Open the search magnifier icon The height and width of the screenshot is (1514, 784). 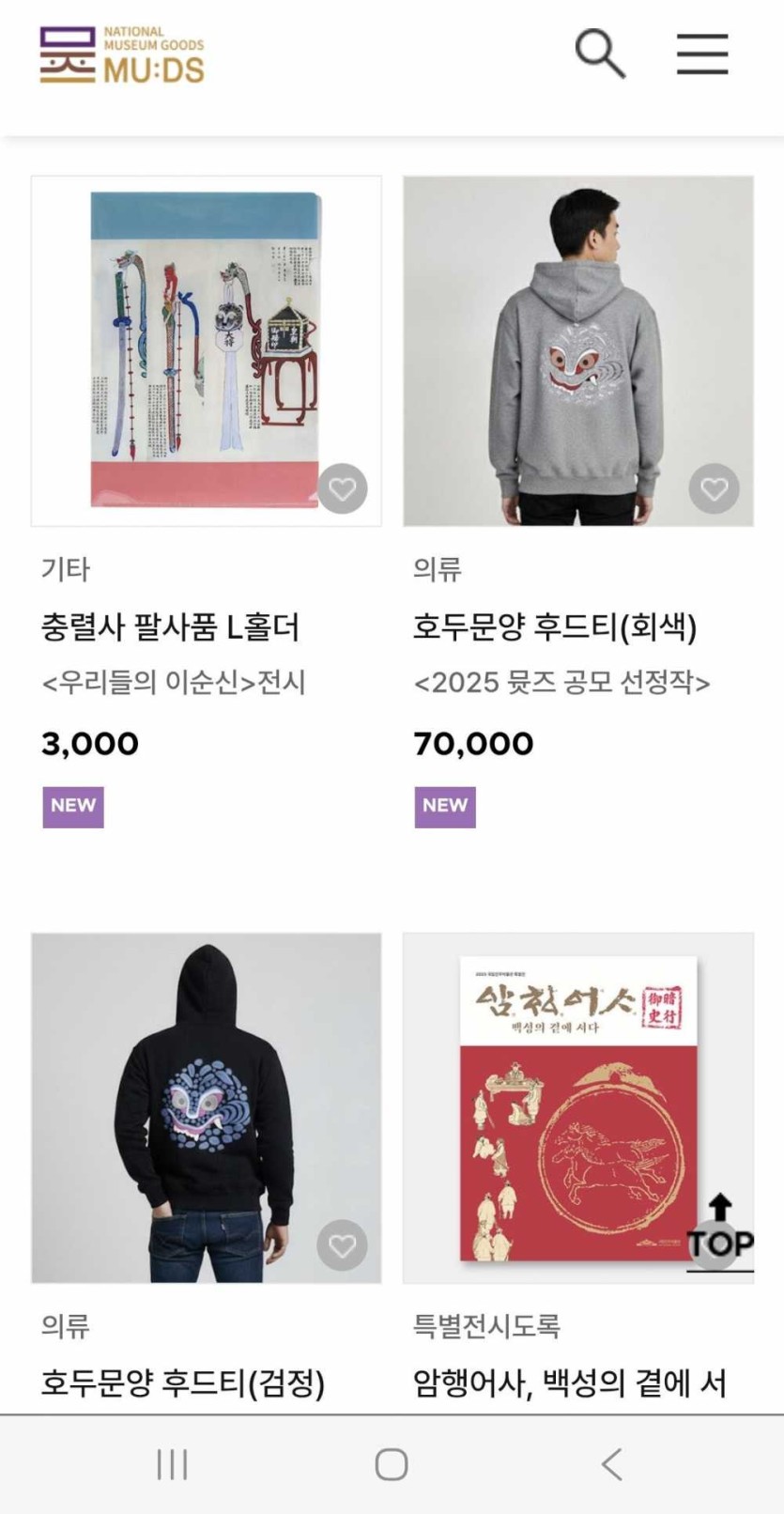600,54
